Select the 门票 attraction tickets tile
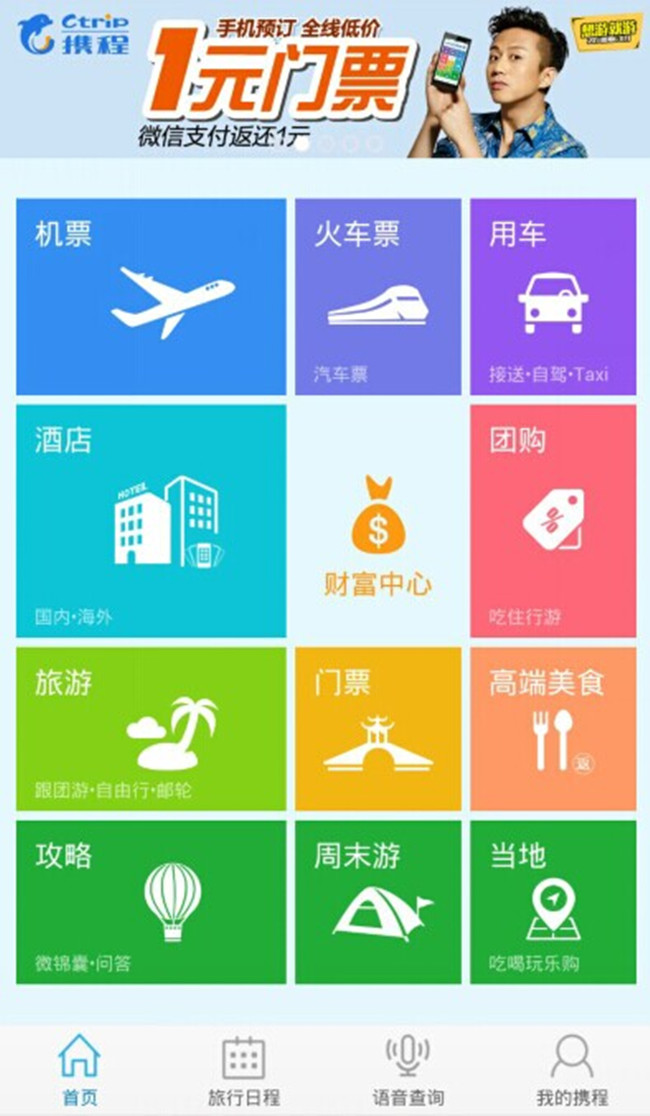The width and height of the screenshot is (650, 1116). pyautogui.click(x=378, y=729)
